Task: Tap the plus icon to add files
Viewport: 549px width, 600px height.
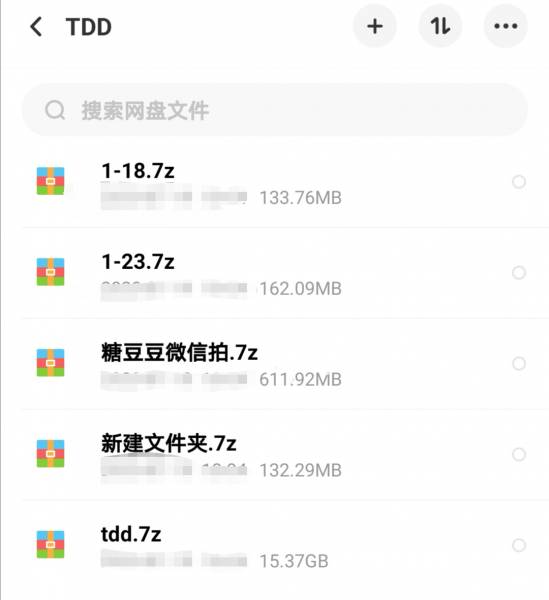Action: coord(375,26)
